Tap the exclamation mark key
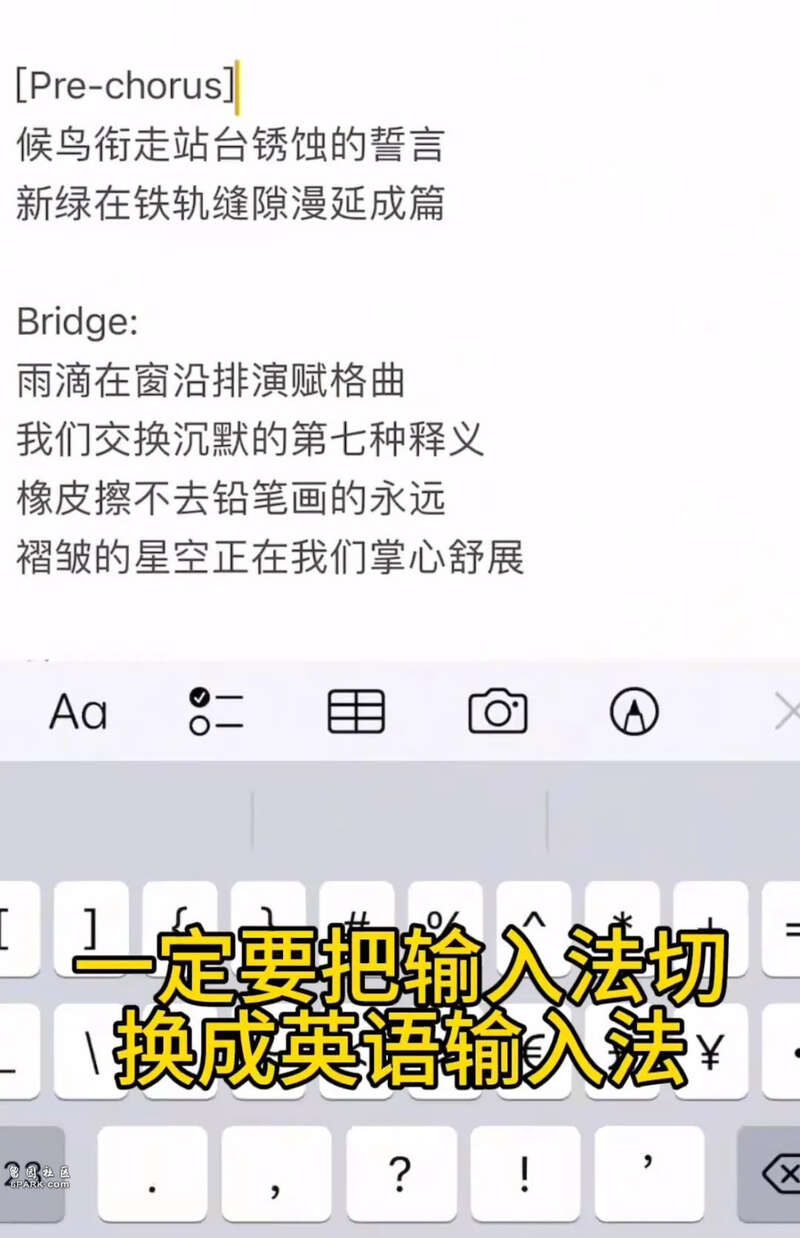 tap(525, 1173)
